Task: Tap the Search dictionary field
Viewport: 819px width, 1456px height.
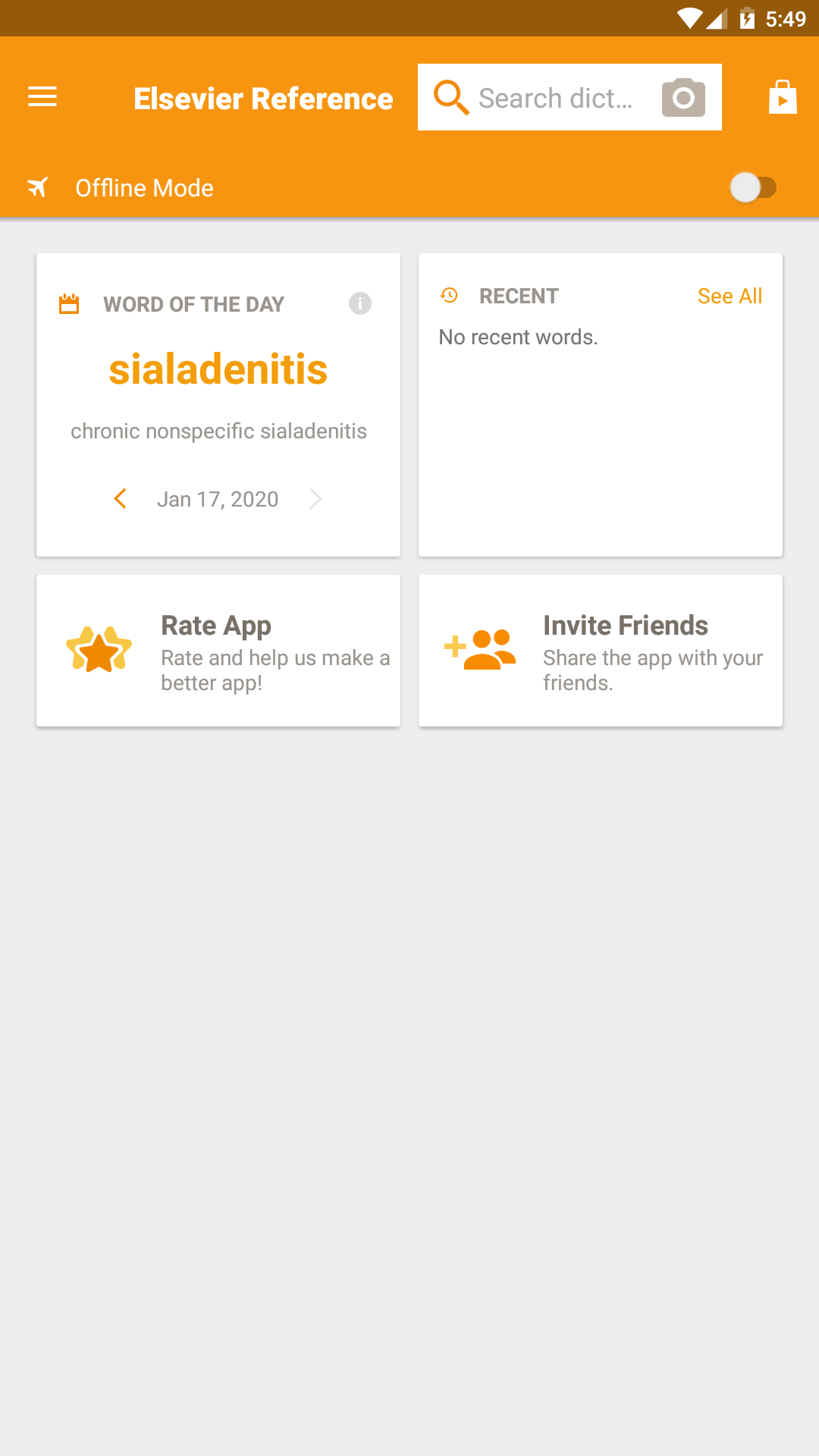Action: point(555,98)
